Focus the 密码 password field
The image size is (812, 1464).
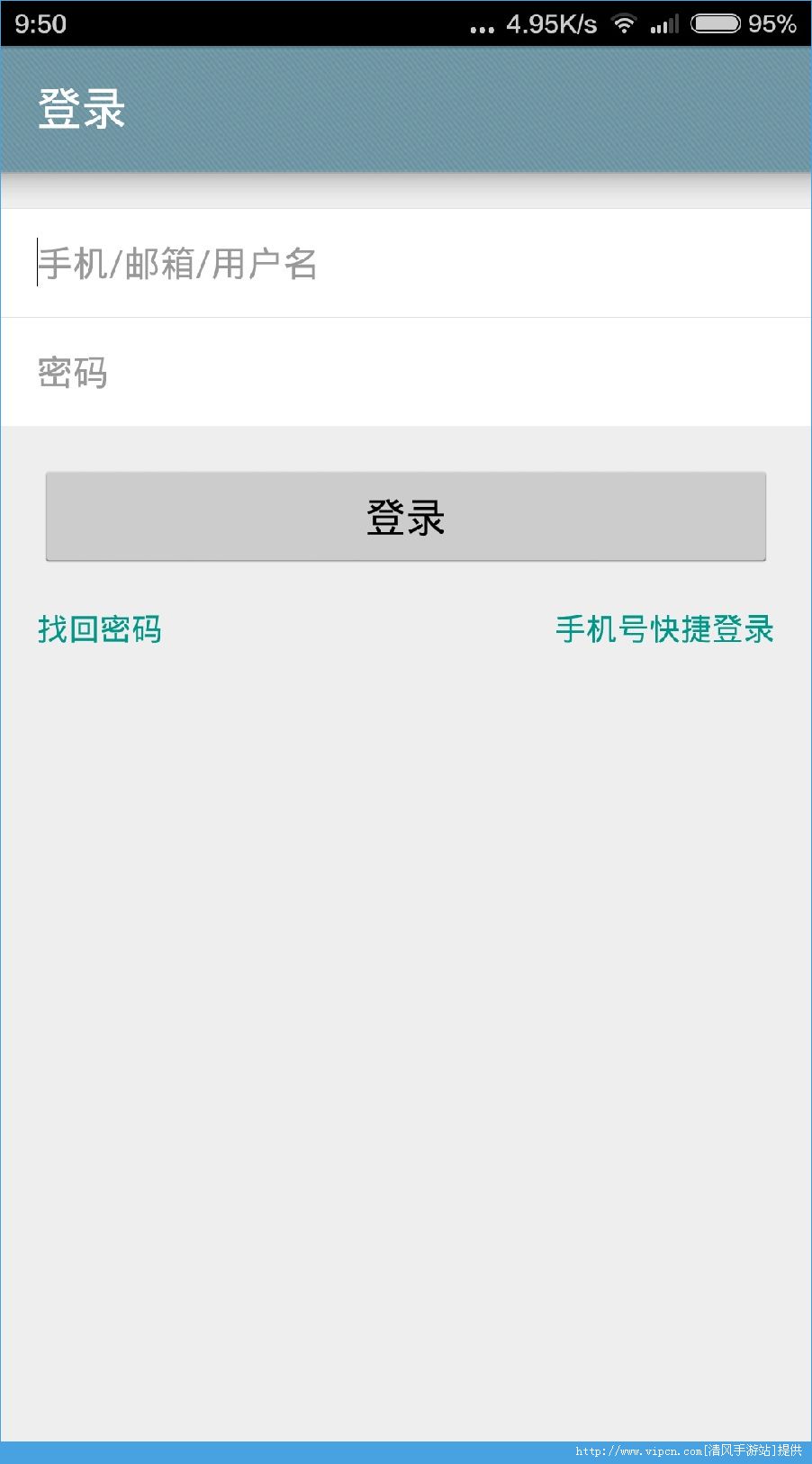[x=406, y=372]
